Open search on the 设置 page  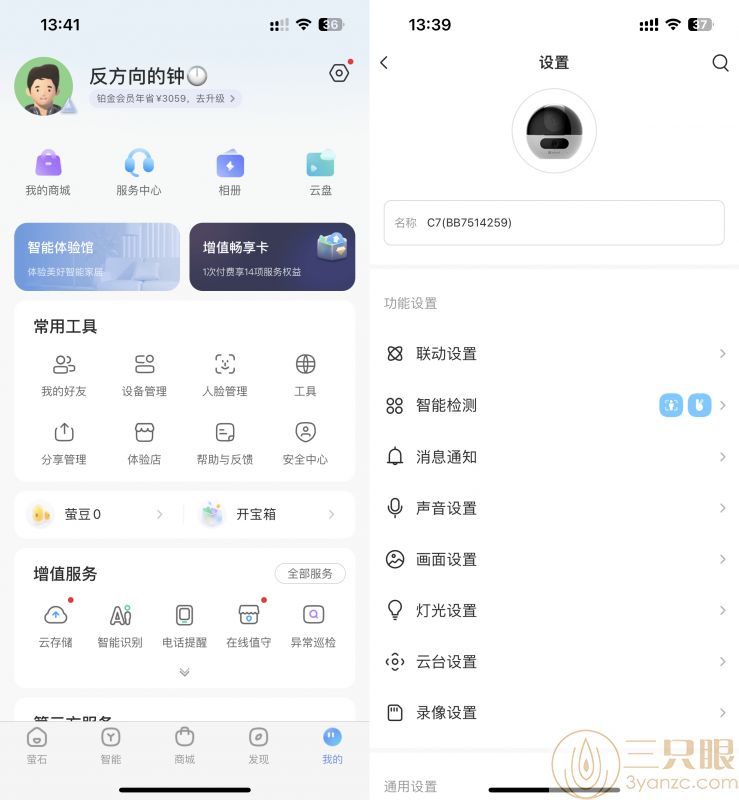click(720, 63)
